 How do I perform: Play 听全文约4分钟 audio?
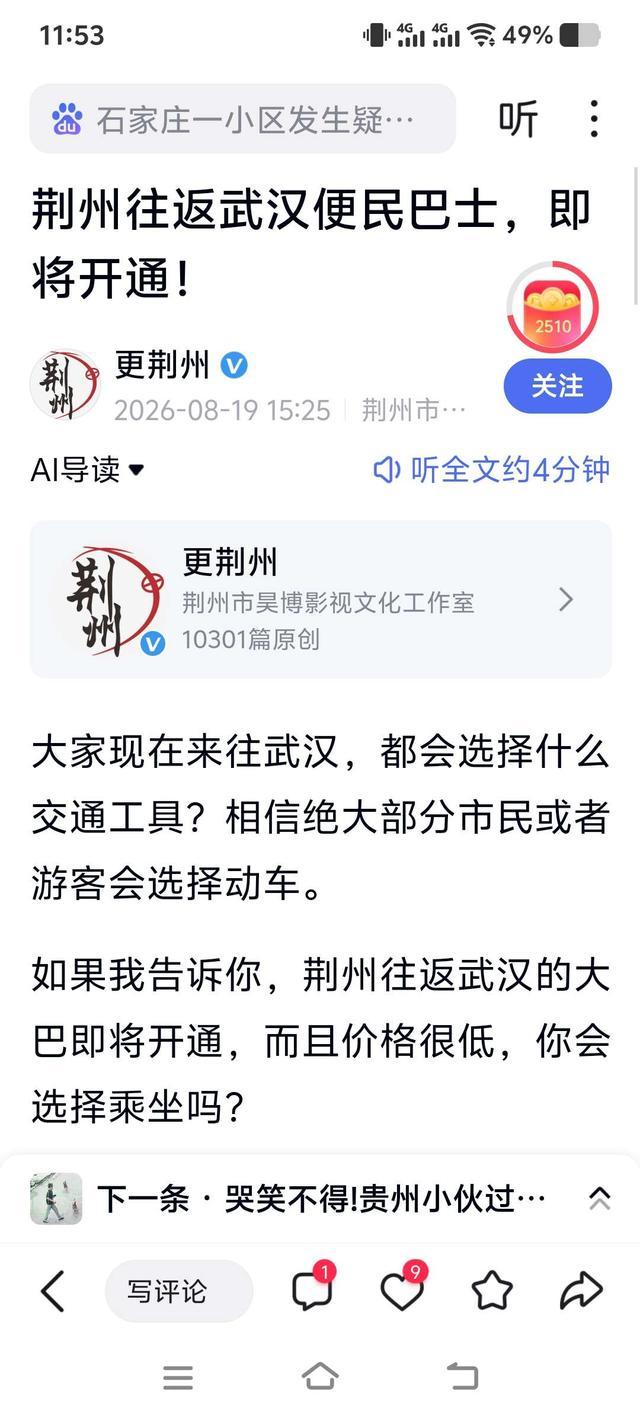[x=491, y=469]
